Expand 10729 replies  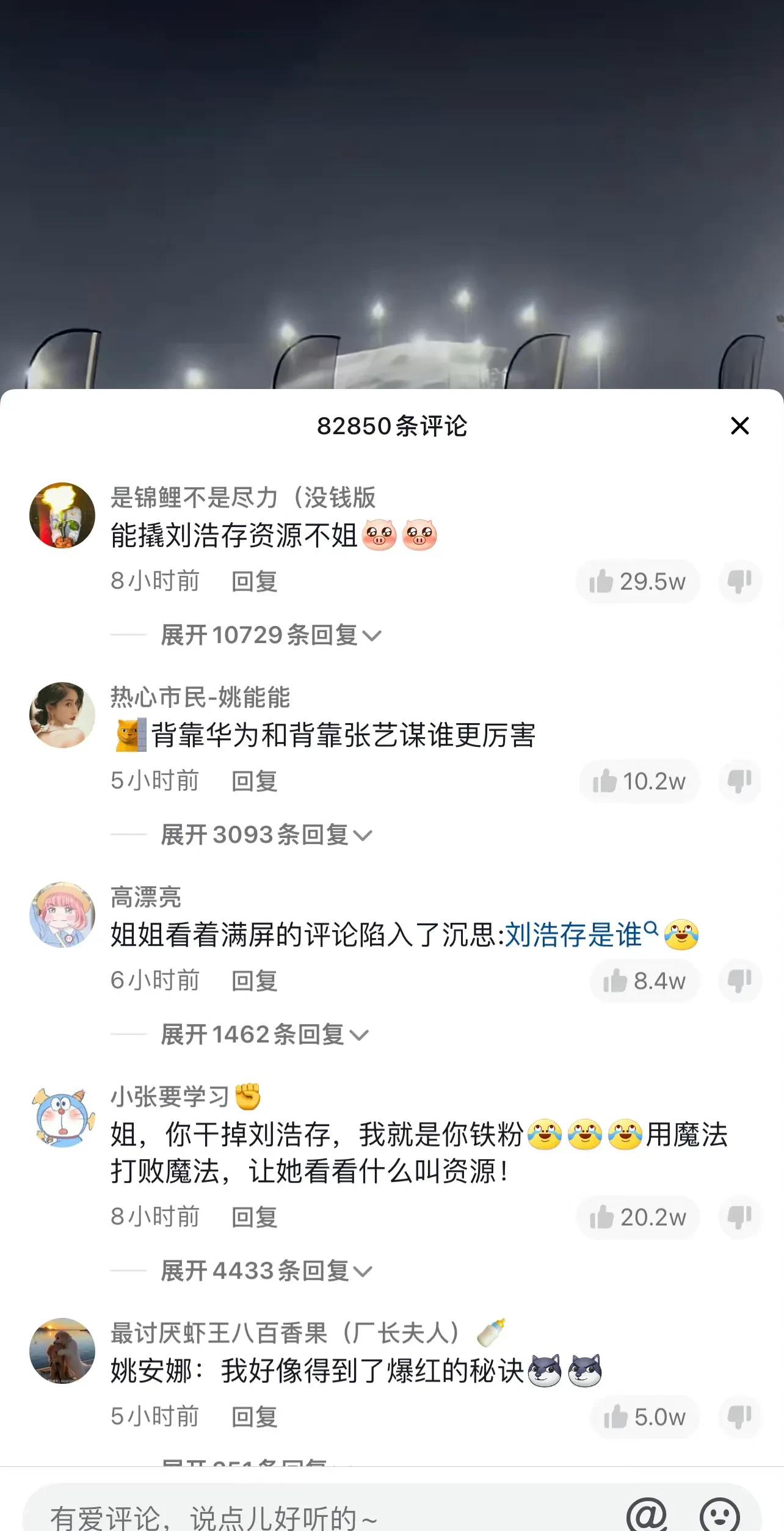click(270, 635)
